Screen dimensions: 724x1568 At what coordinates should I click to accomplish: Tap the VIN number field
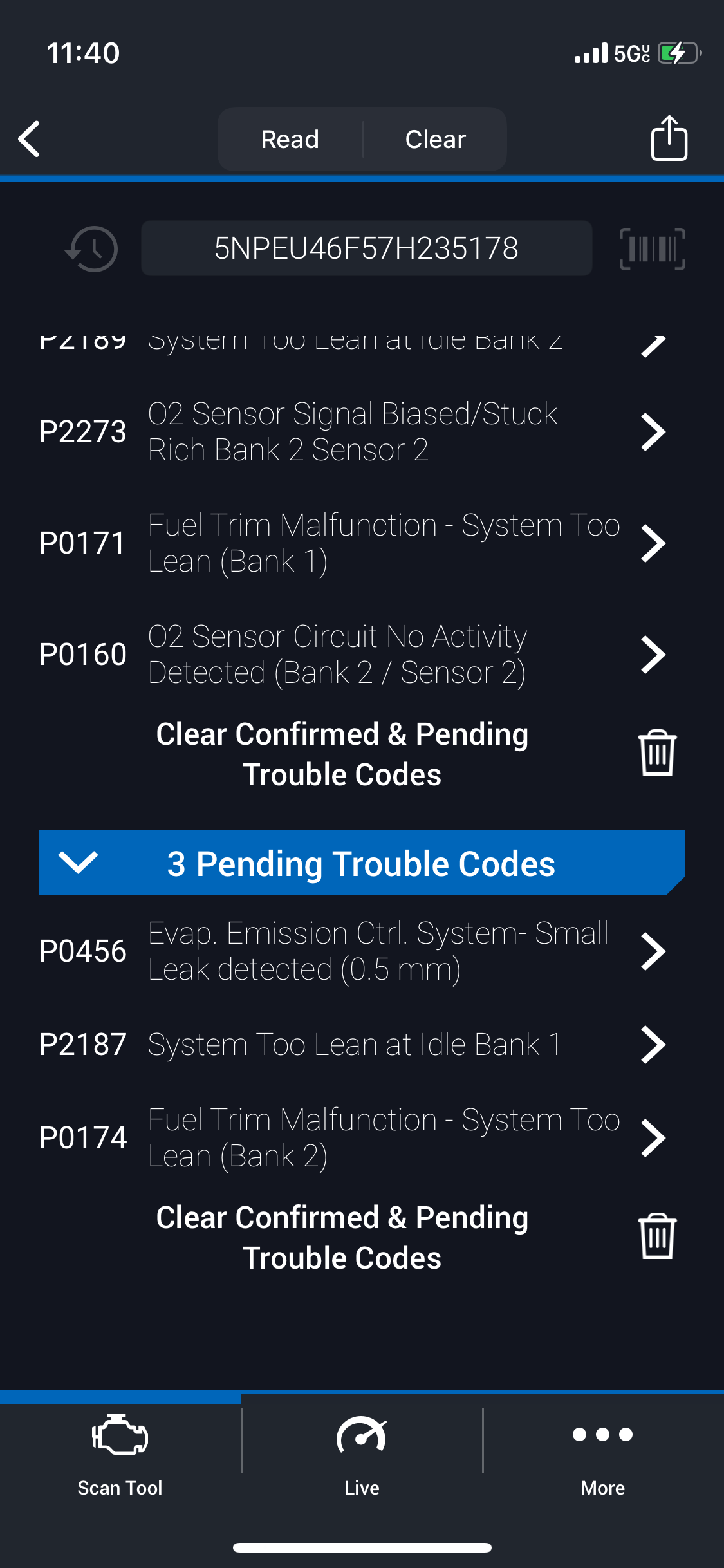pyautogui.click(x=366, y=248)
